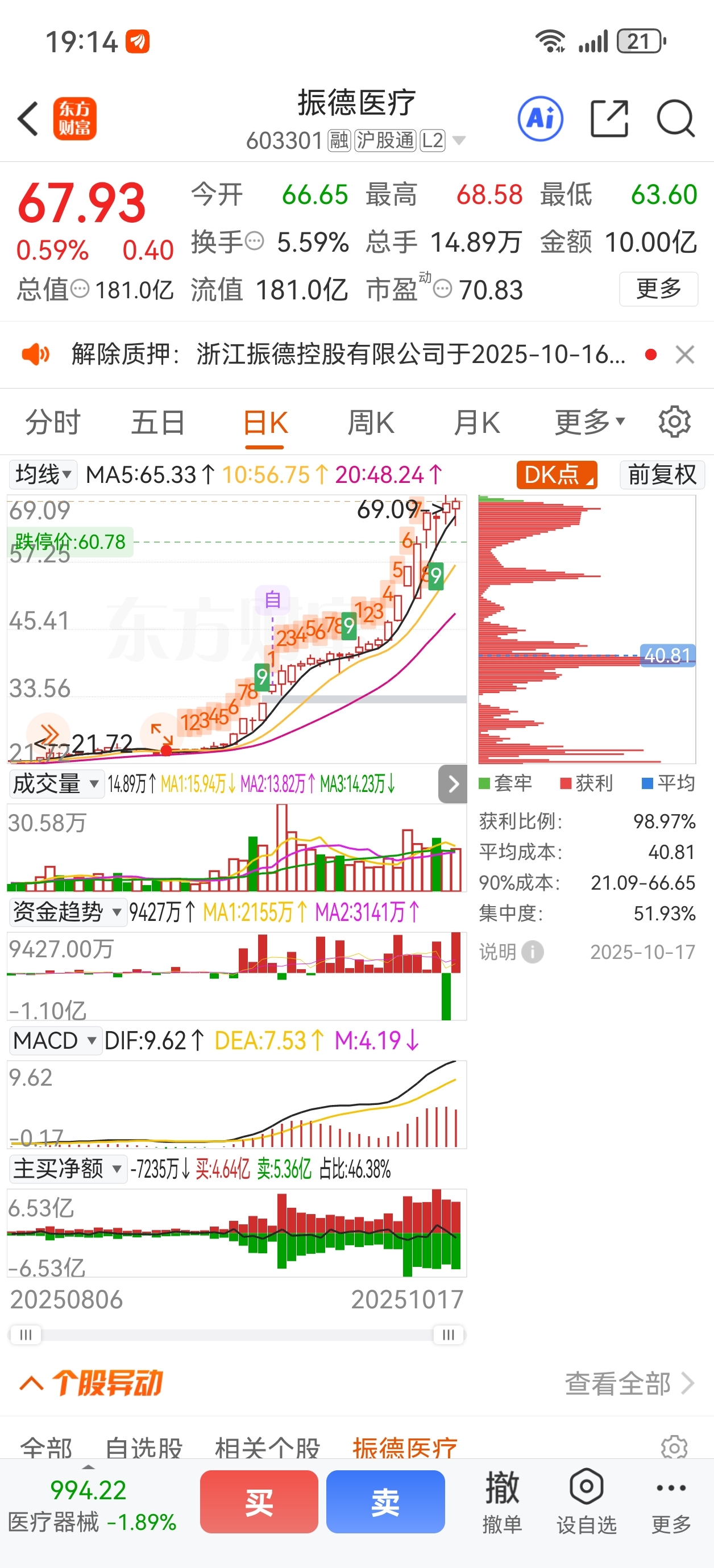Add stock via 设自选
Viewport: 714px width, 1568px height.
coord(586,1502)
